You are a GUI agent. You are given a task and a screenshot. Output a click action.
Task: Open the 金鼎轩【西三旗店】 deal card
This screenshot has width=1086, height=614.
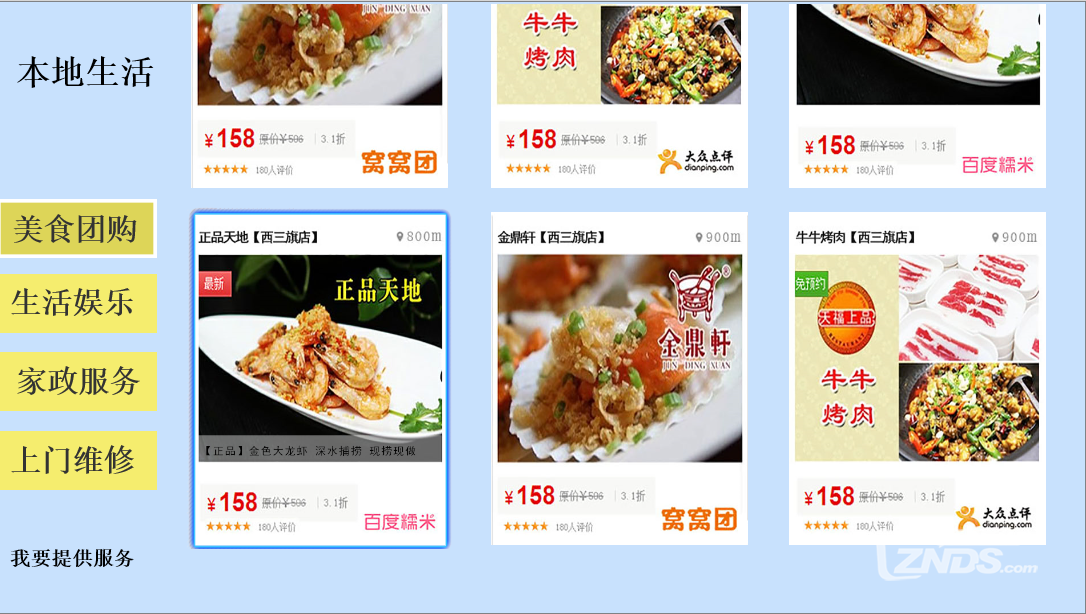tap(619, 378)
